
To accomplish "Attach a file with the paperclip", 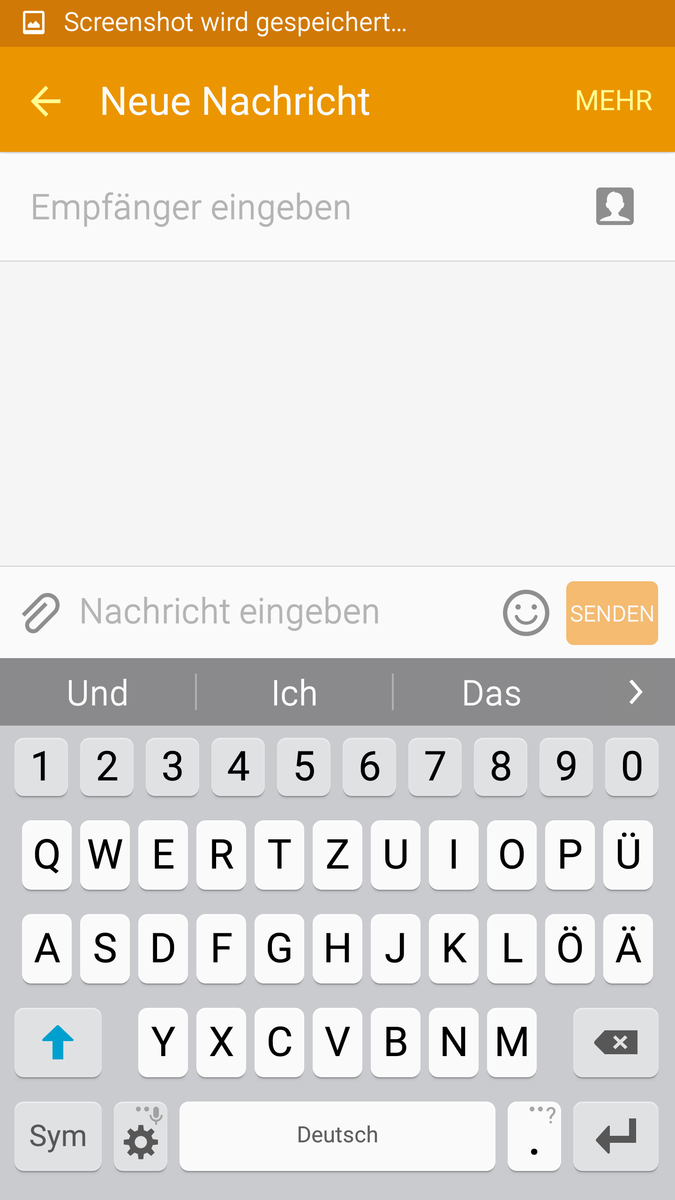I will pyautogui.click(x=40, y=612).
